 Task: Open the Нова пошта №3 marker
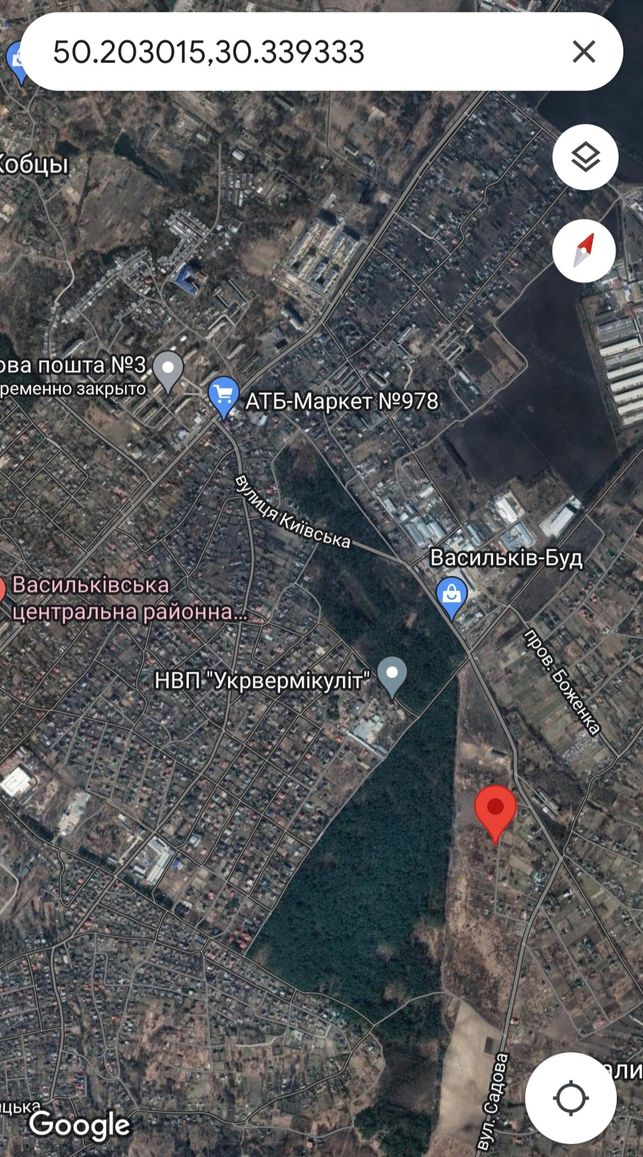(169, 371)
